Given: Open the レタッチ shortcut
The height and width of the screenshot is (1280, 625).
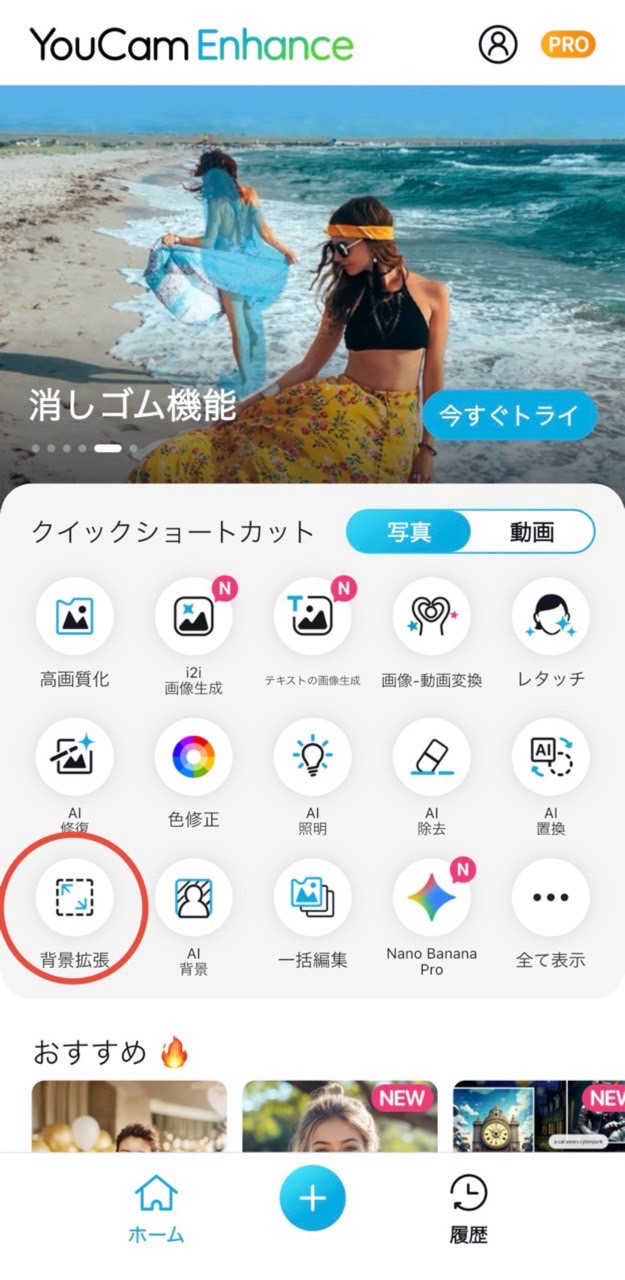Looking at the screenshot, I should tap(551, 617).
